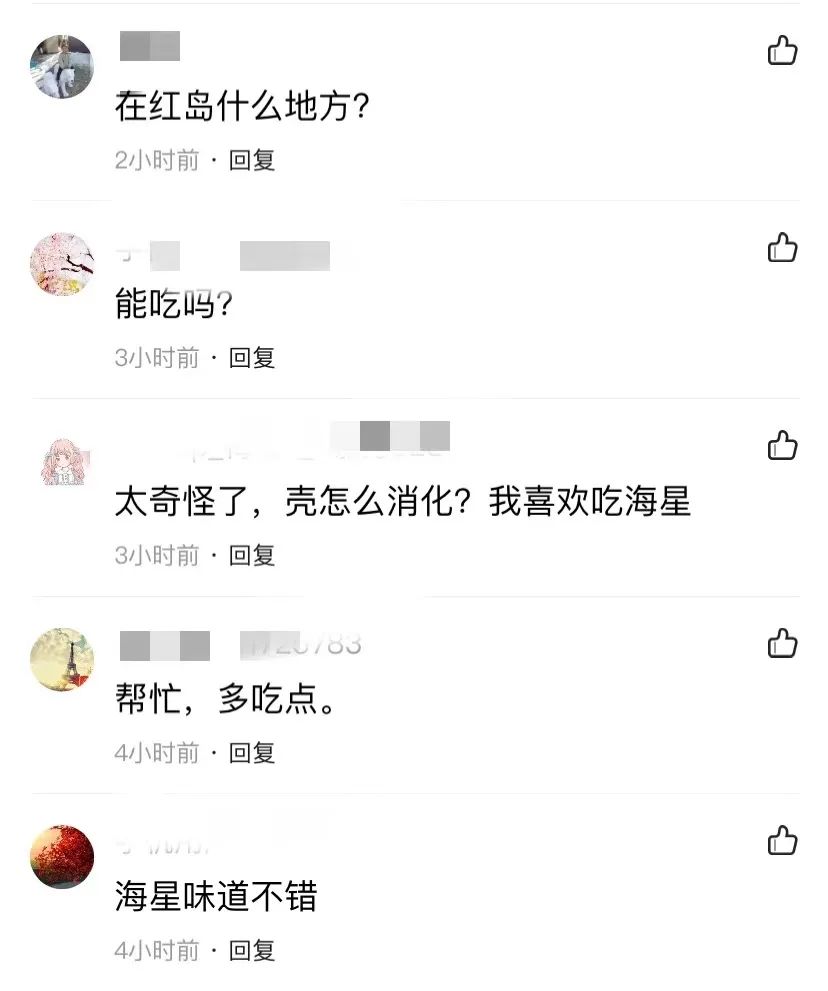
Task: Open avatar of the '在红岛什么地方?' commenter
Action: 62,67
